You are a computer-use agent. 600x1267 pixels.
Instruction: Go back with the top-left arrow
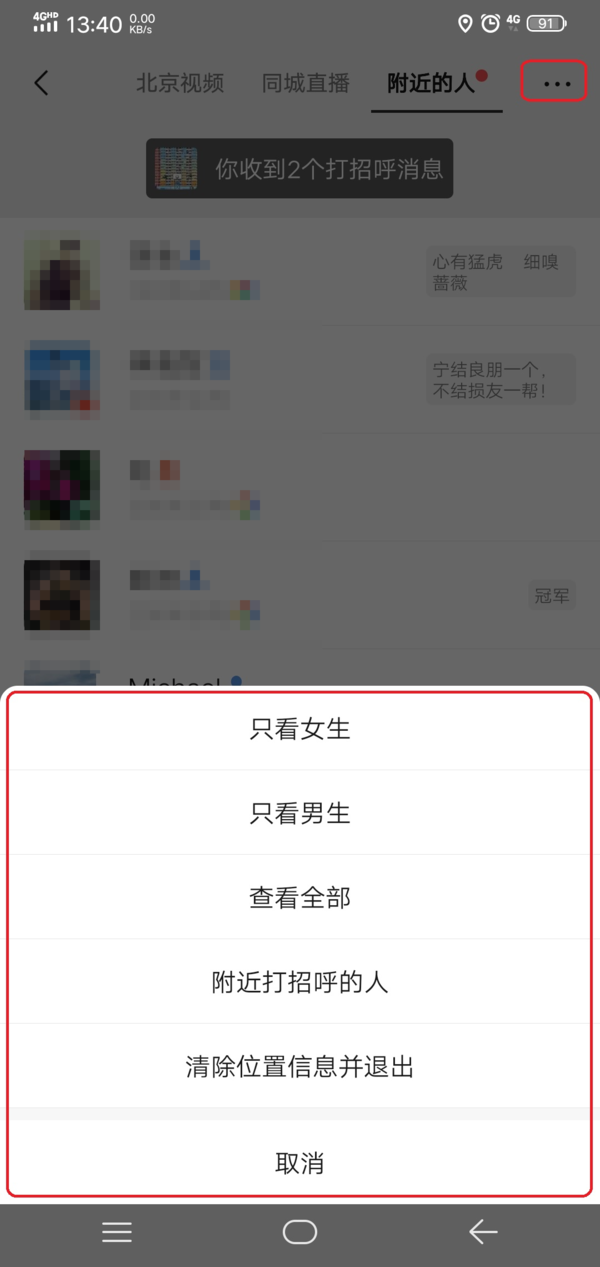coord(41,83)
